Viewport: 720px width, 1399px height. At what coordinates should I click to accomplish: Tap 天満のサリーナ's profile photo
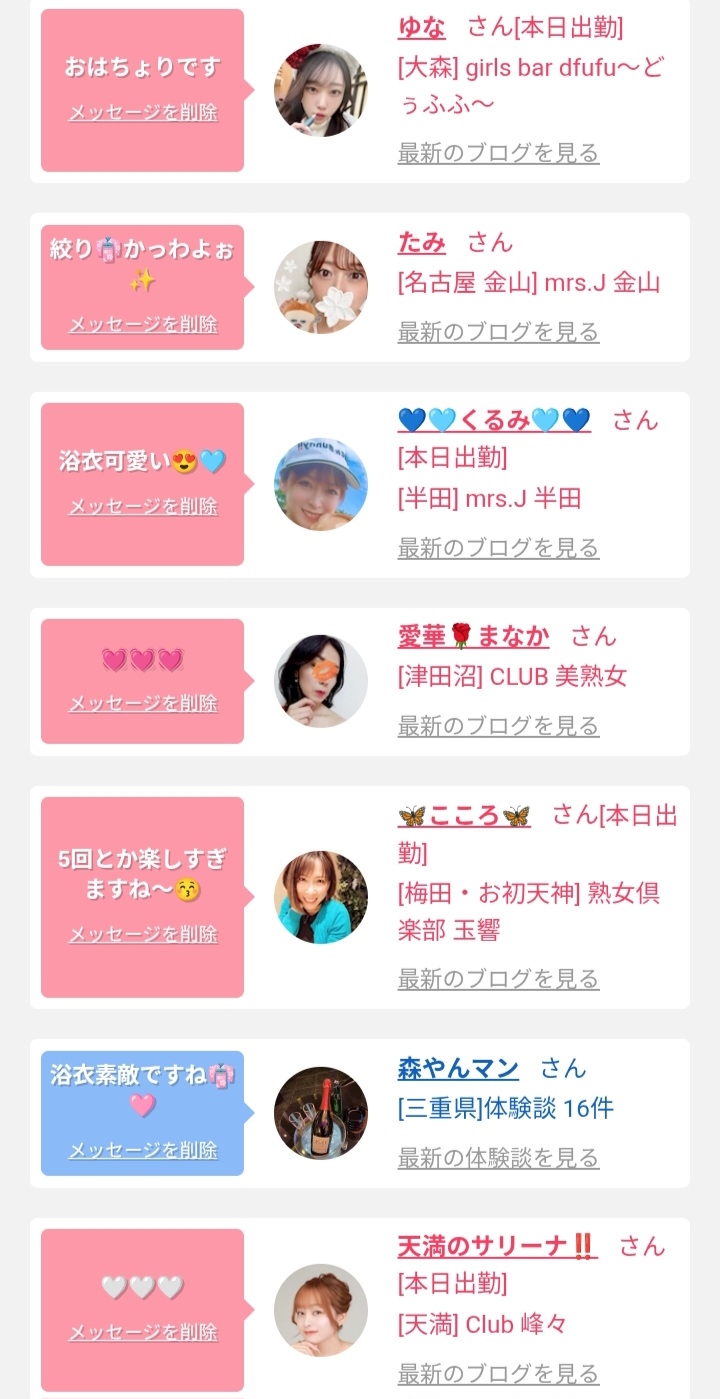pos(321,1311)
